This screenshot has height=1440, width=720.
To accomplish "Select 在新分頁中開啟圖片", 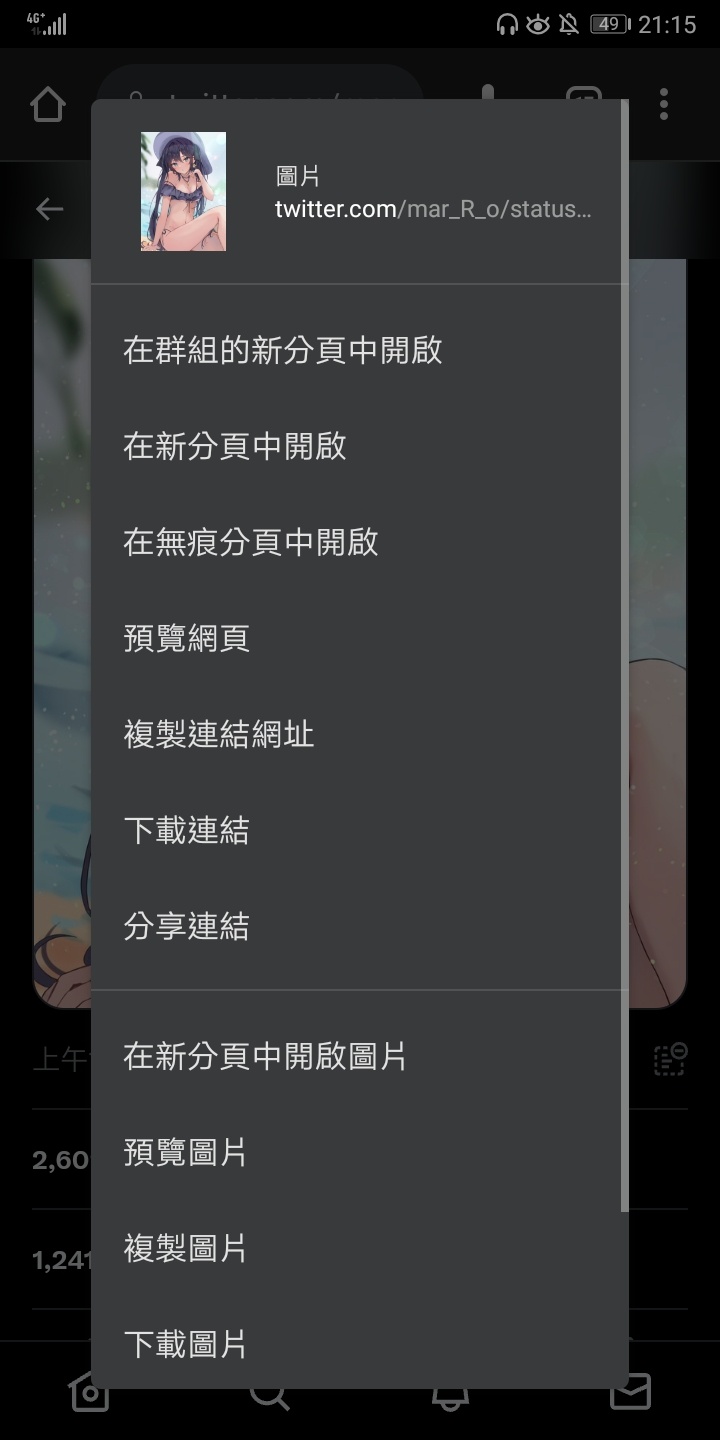I will pyautogui.click(x=265, y=1057).
